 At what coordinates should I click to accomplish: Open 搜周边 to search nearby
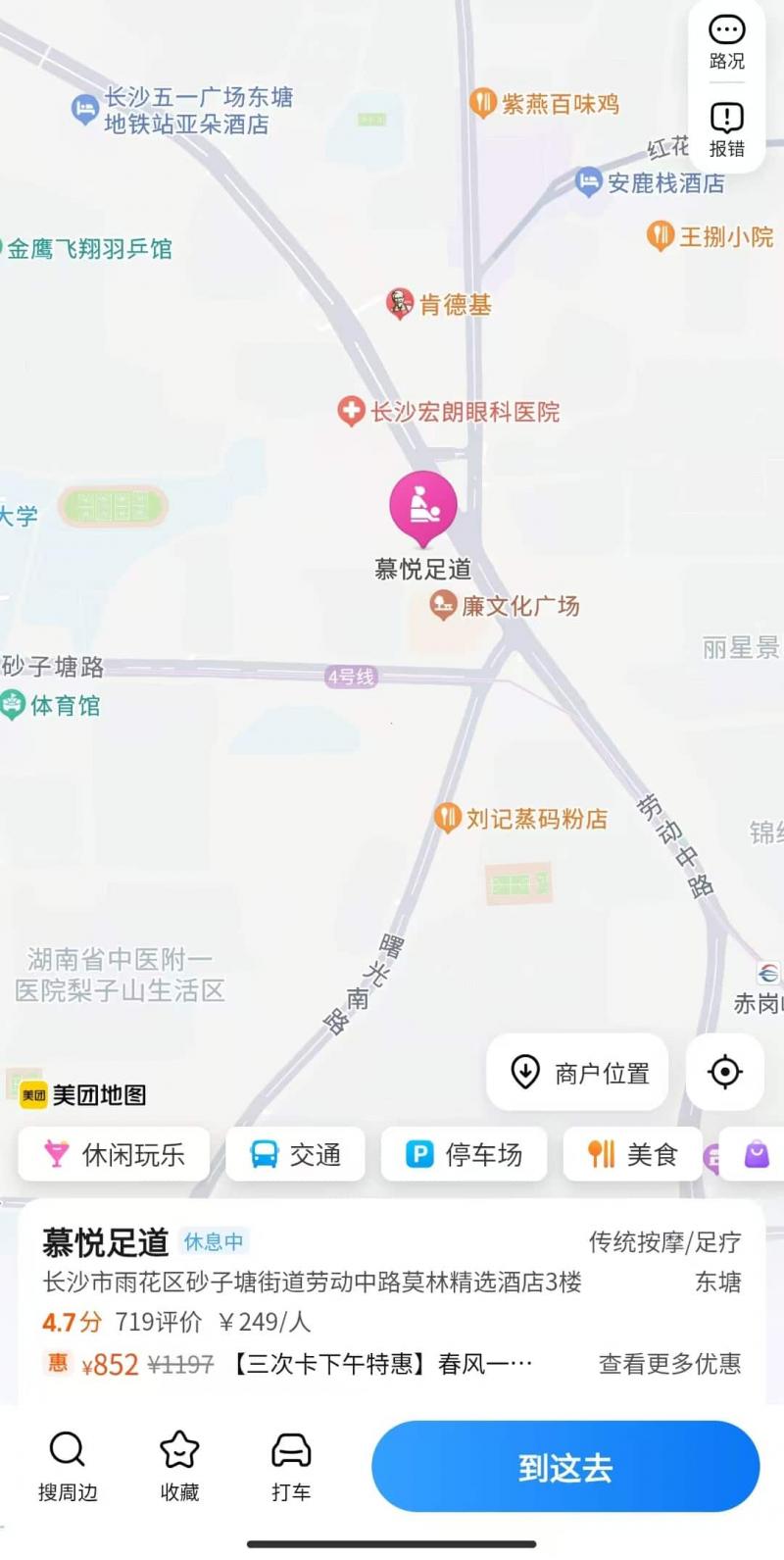click(x=68, y=1466)
